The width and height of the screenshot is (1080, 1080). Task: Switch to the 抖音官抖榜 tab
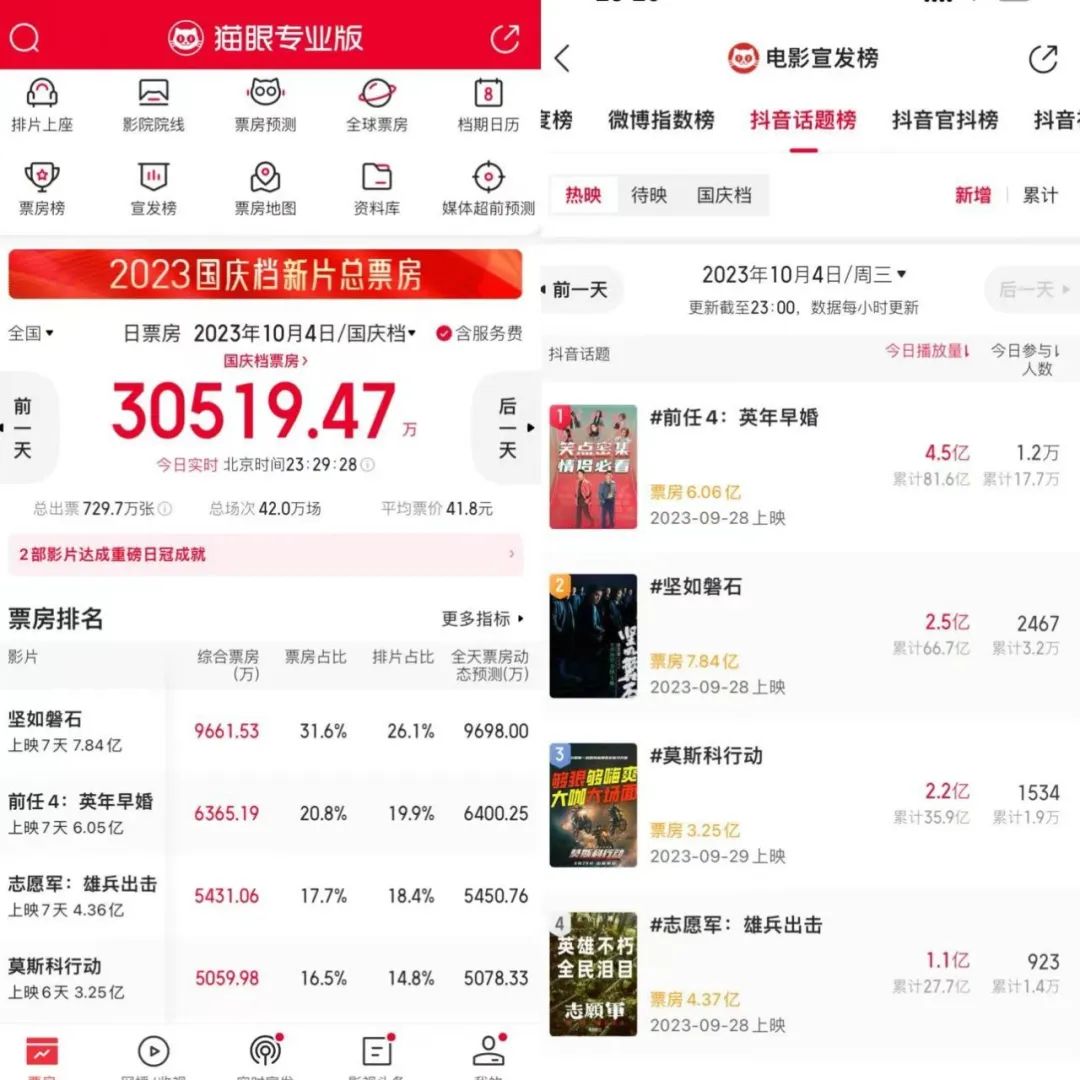[944, 120]
